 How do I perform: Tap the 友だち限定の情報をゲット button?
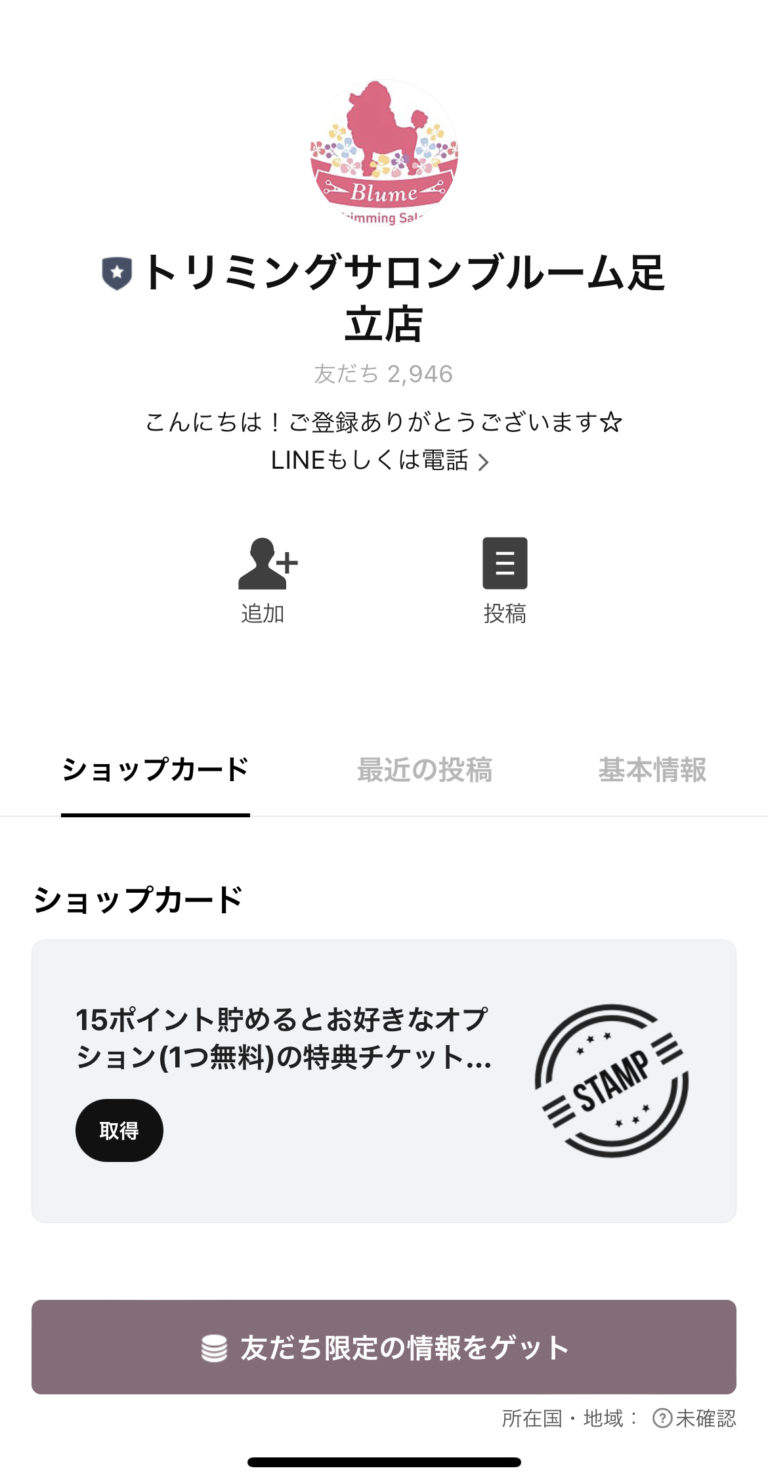click(x=383, y=1346)
